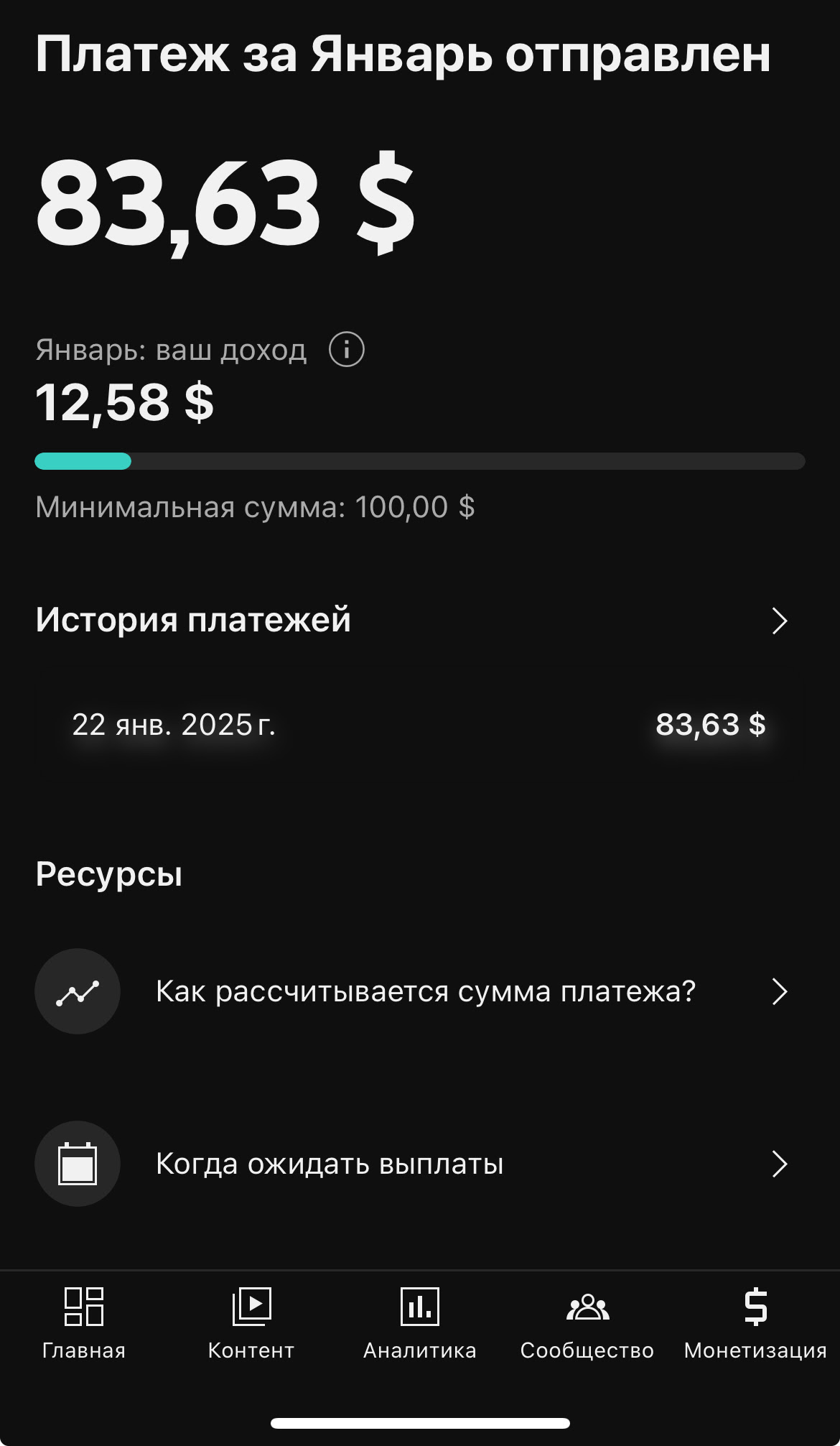840x1446 pixels.
Task: Open the 22 янв. 2025 г. payment entry
Action: coord(419,725)
